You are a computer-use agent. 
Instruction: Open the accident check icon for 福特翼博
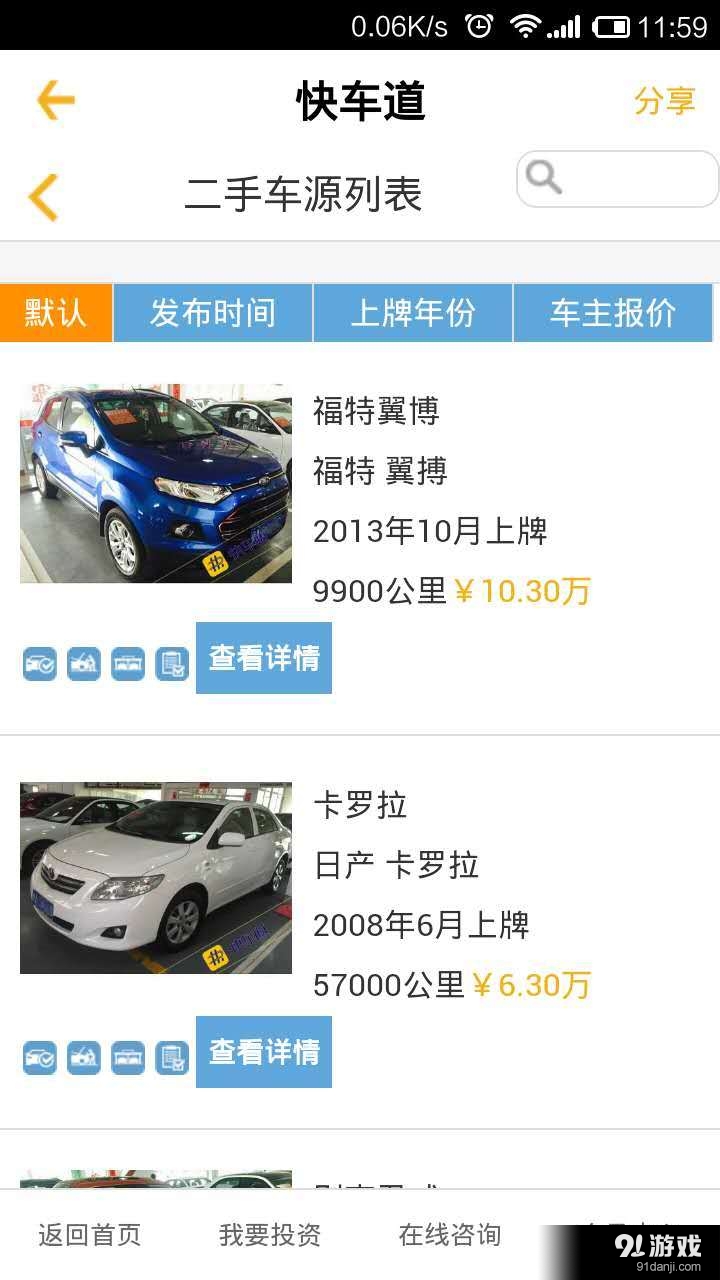pos(83,662)
